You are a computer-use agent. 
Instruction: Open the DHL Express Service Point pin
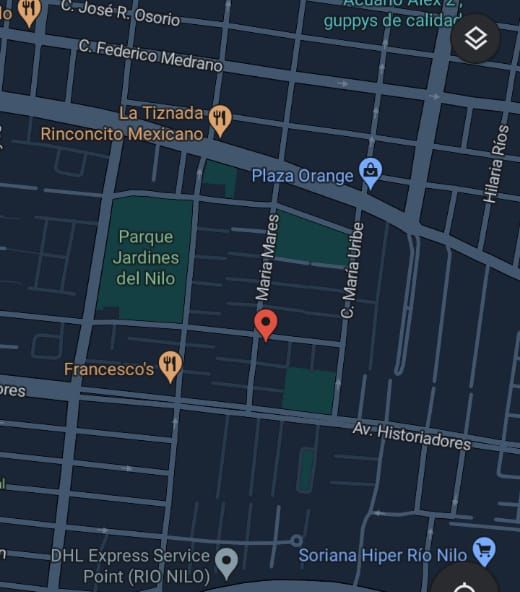coord(226,563)
